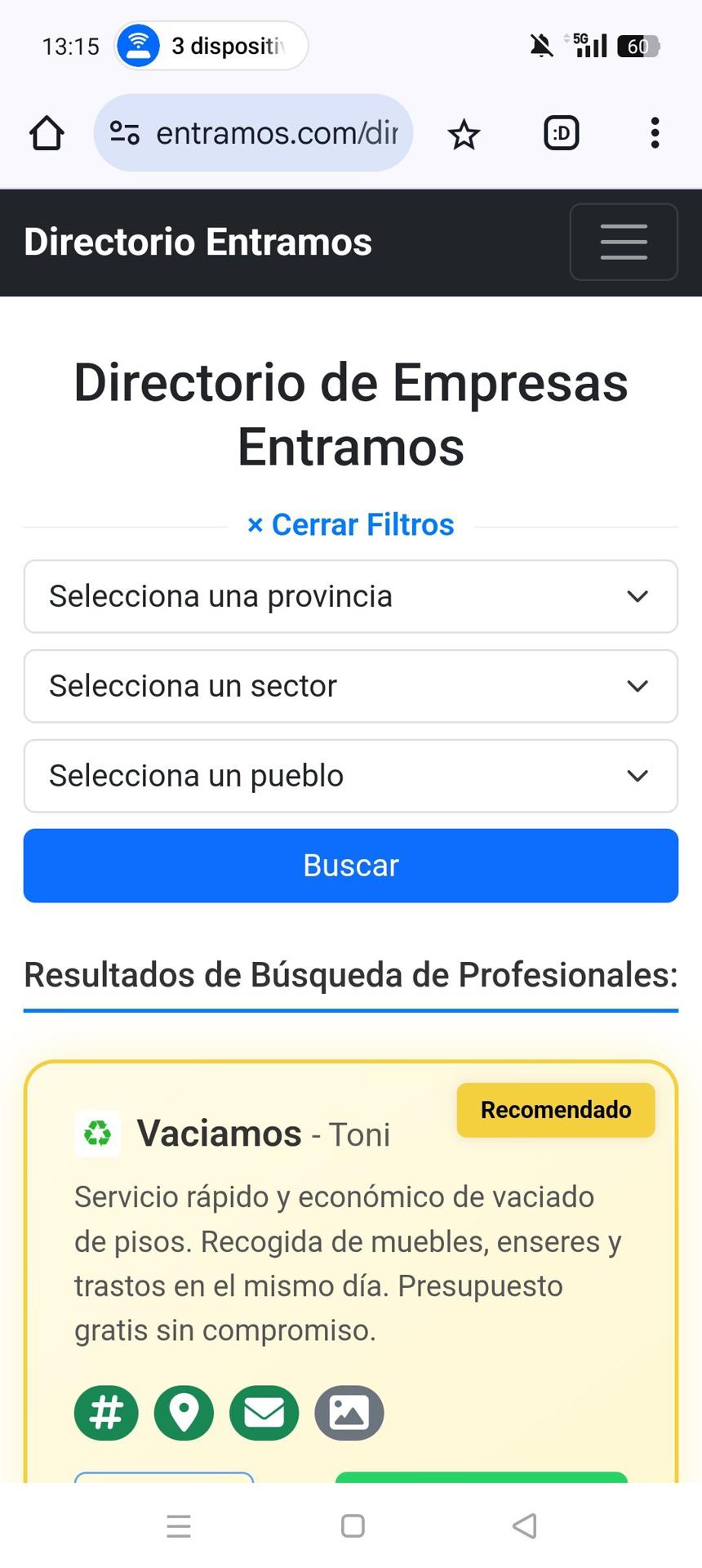
Task: Open the browser overflow menu
Action: [655, 133]
